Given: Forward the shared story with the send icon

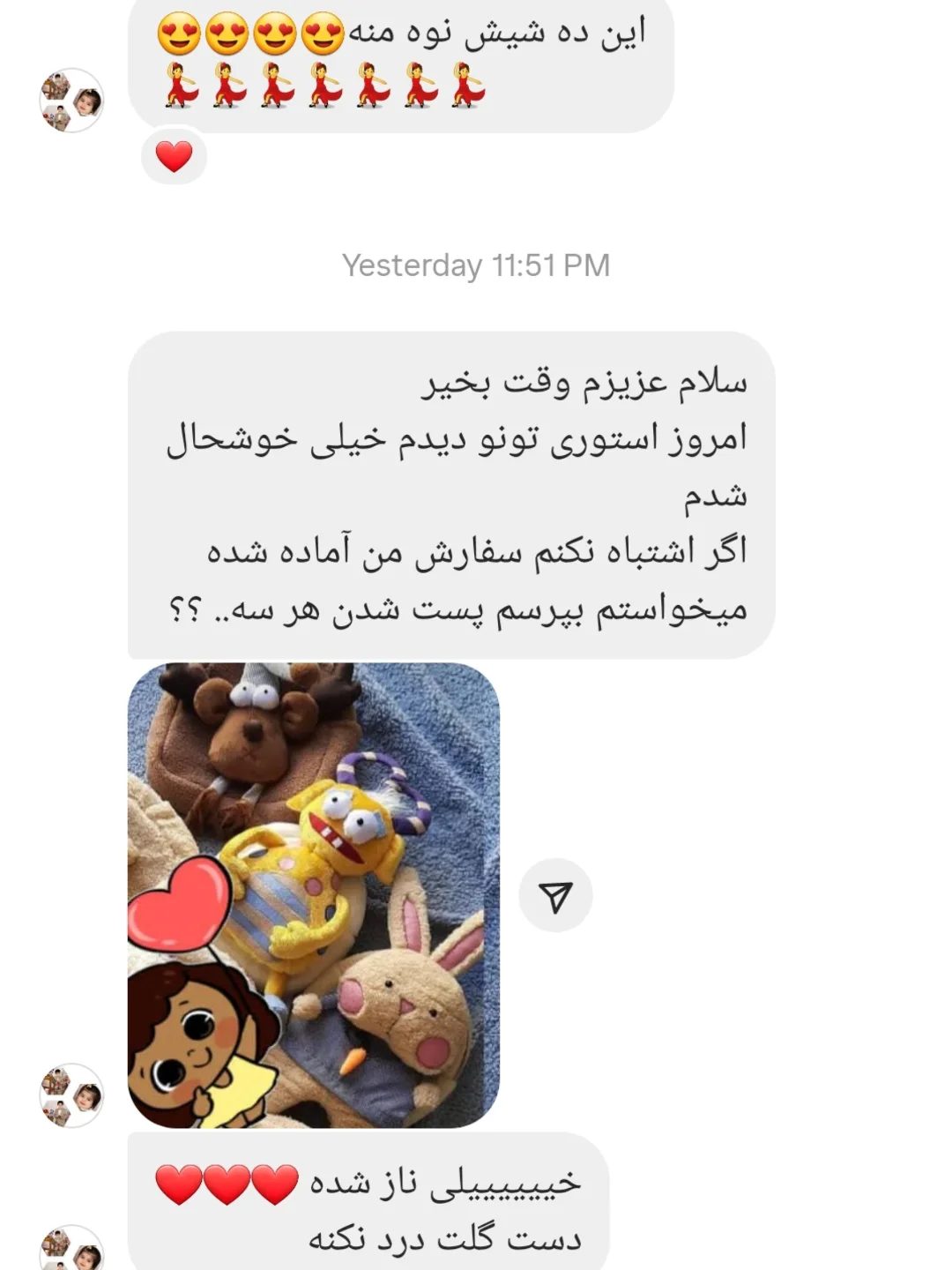Looking at the screenshot, I should (555, 896).
